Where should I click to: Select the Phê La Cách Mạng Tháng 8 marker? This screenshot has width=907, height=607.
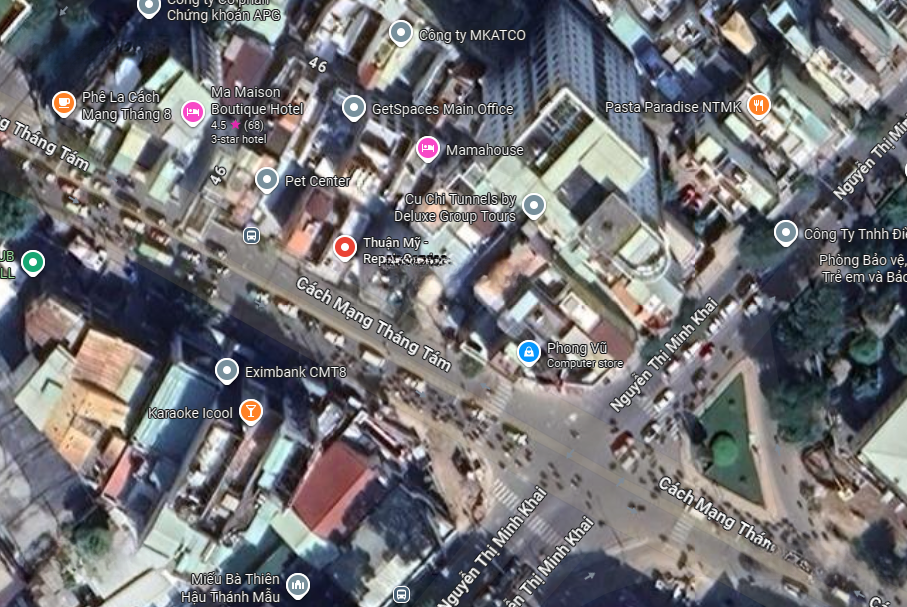click(x=64, y=102)
